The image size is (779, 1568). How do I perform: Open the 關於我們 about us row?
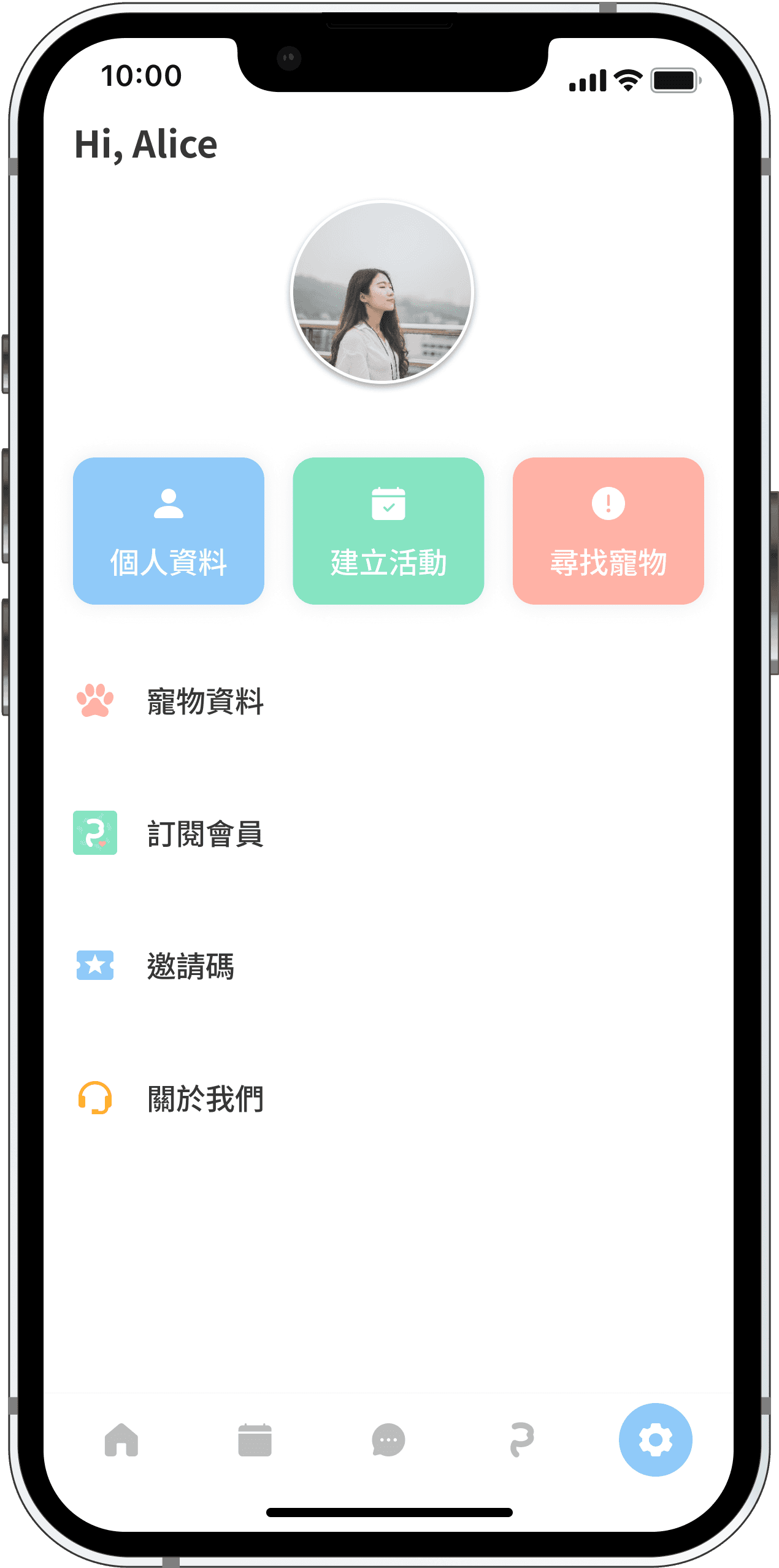[x=388, y=1098]
